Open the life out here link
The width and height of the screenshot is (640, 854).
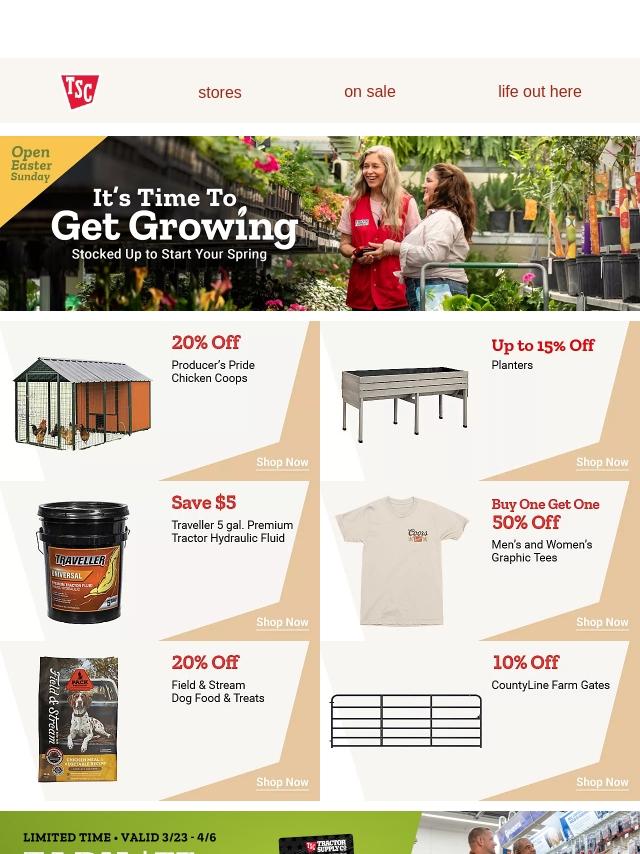539,91
